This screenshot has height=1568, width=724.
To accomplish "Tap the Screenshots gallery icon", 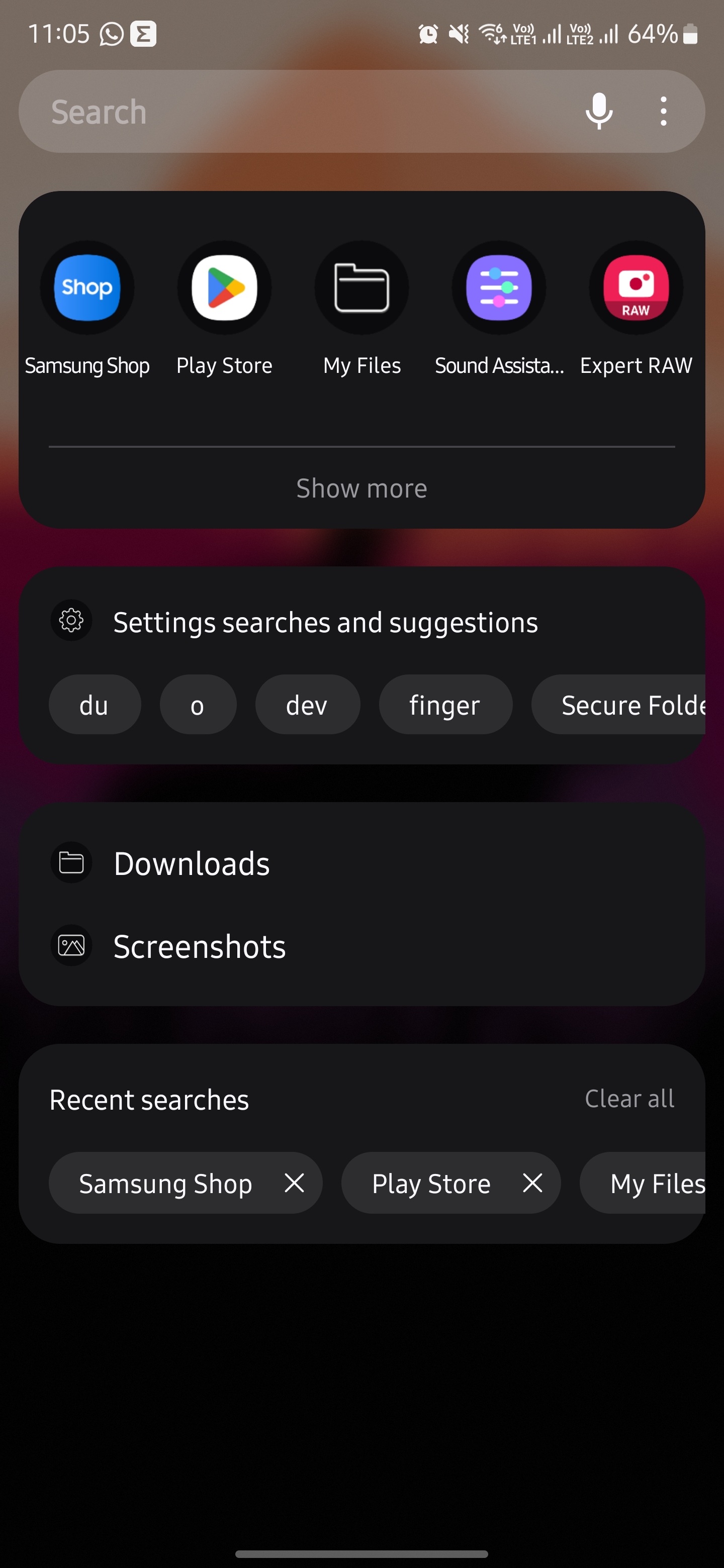I will point(71,945).
